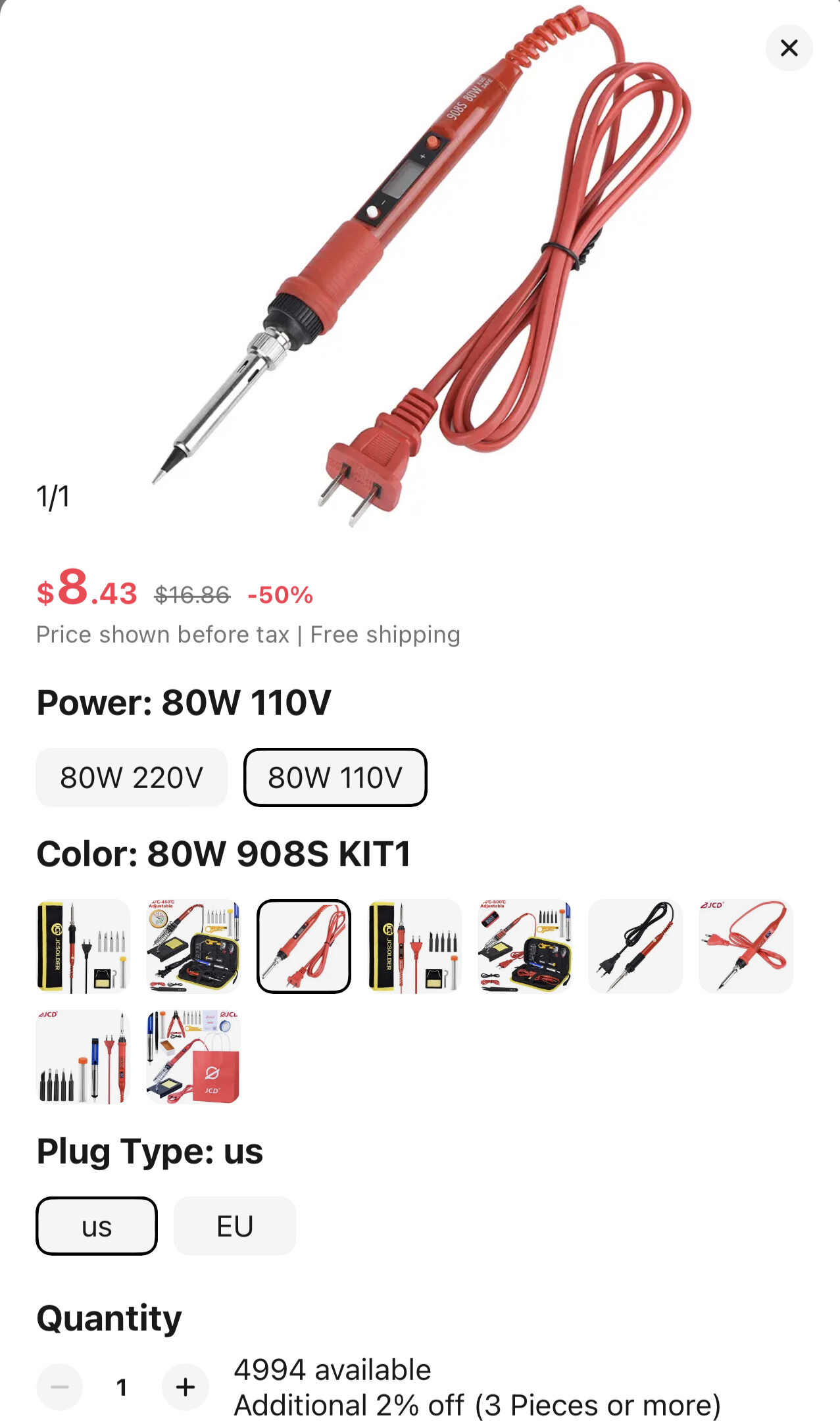840x1428 pixels.
Task: Increase quantity with the plus button
Action: [185, 1387]
